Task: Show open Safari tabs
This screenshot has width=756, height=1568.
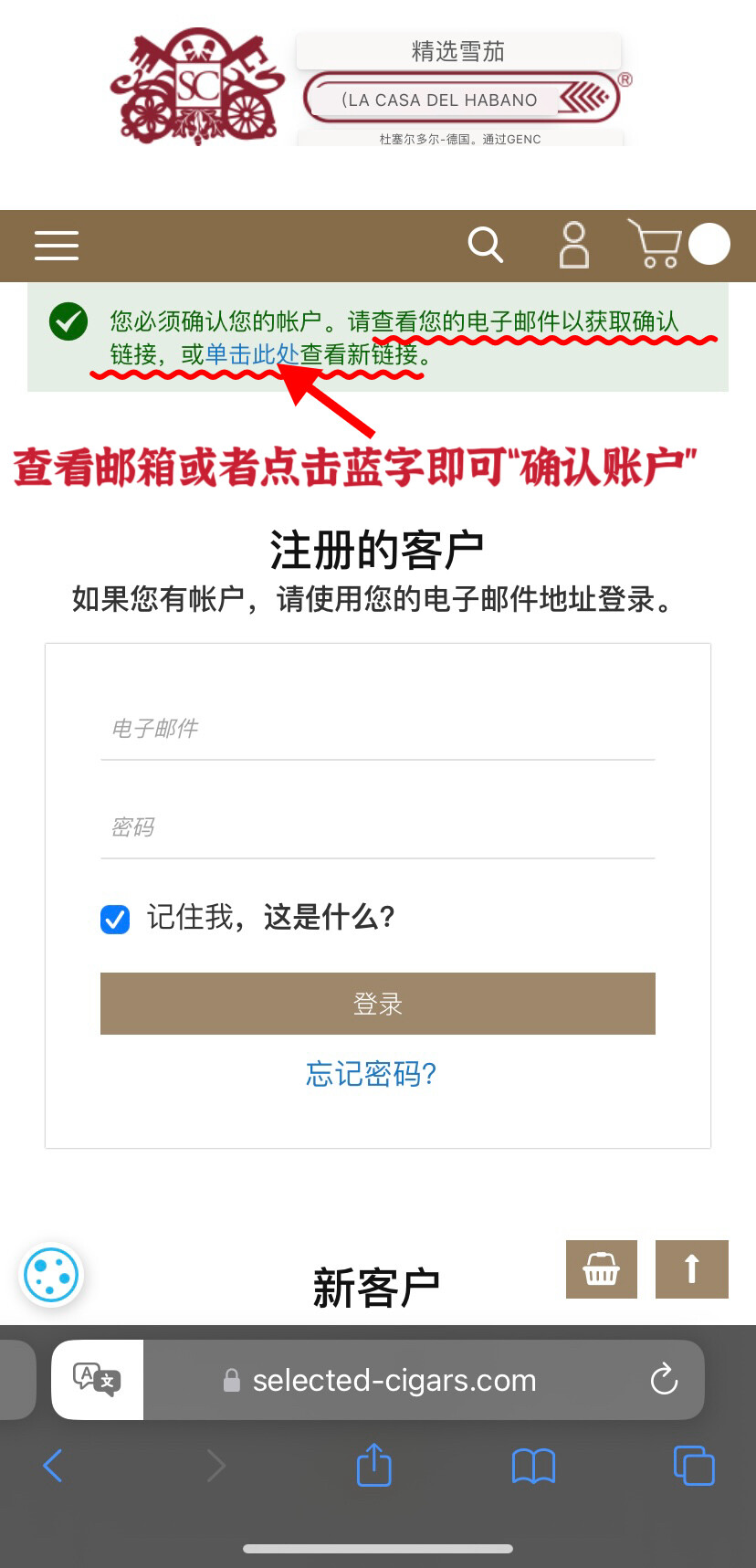Action: pos(693,1466)
